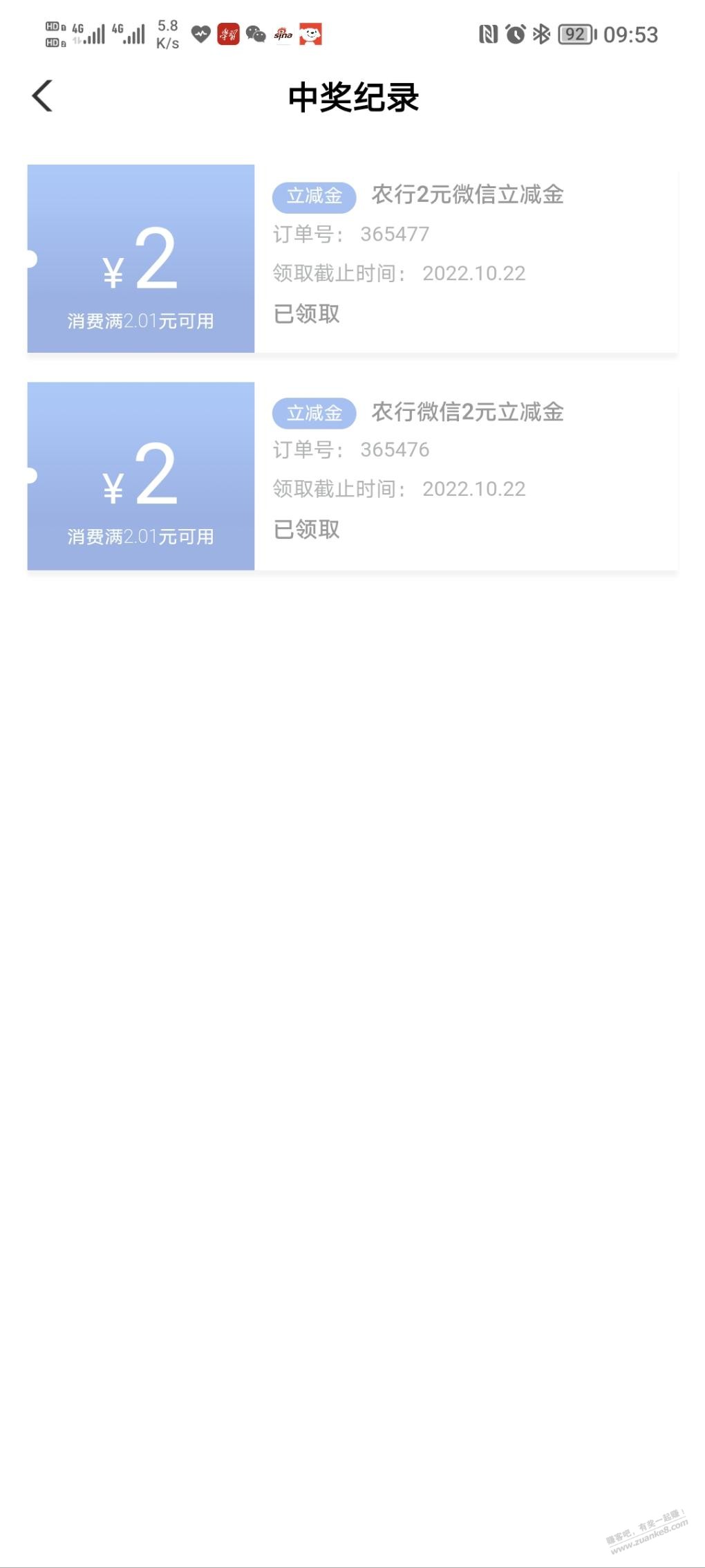This screenshot has height=1568, width=705.
Task: Open the coupon with order number 365476
Action: tap(352, 476)
